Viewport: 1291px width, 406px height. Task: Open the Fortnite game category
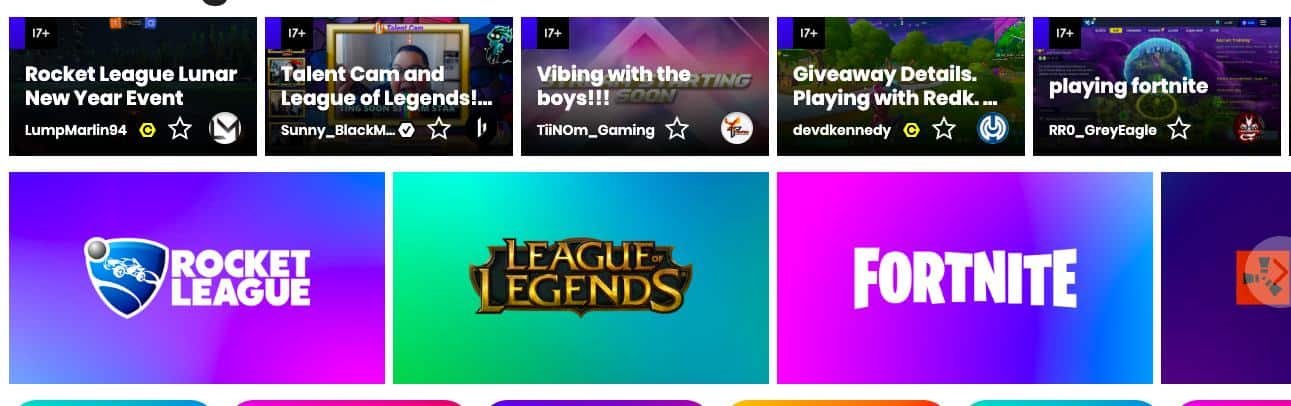pyautogui.click(x=964, y=278)
